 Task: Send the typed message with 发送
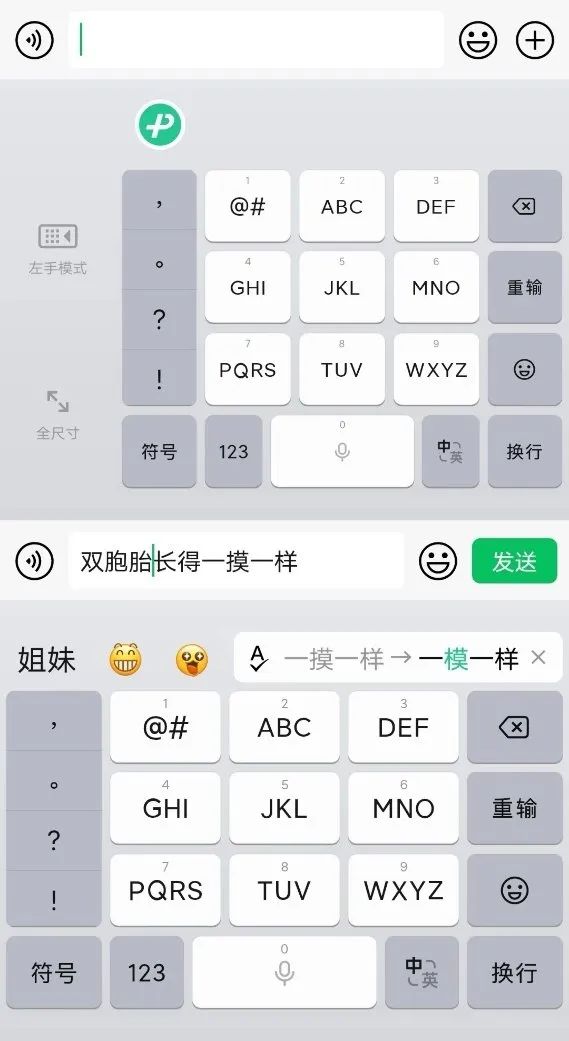tap(514, 561)
